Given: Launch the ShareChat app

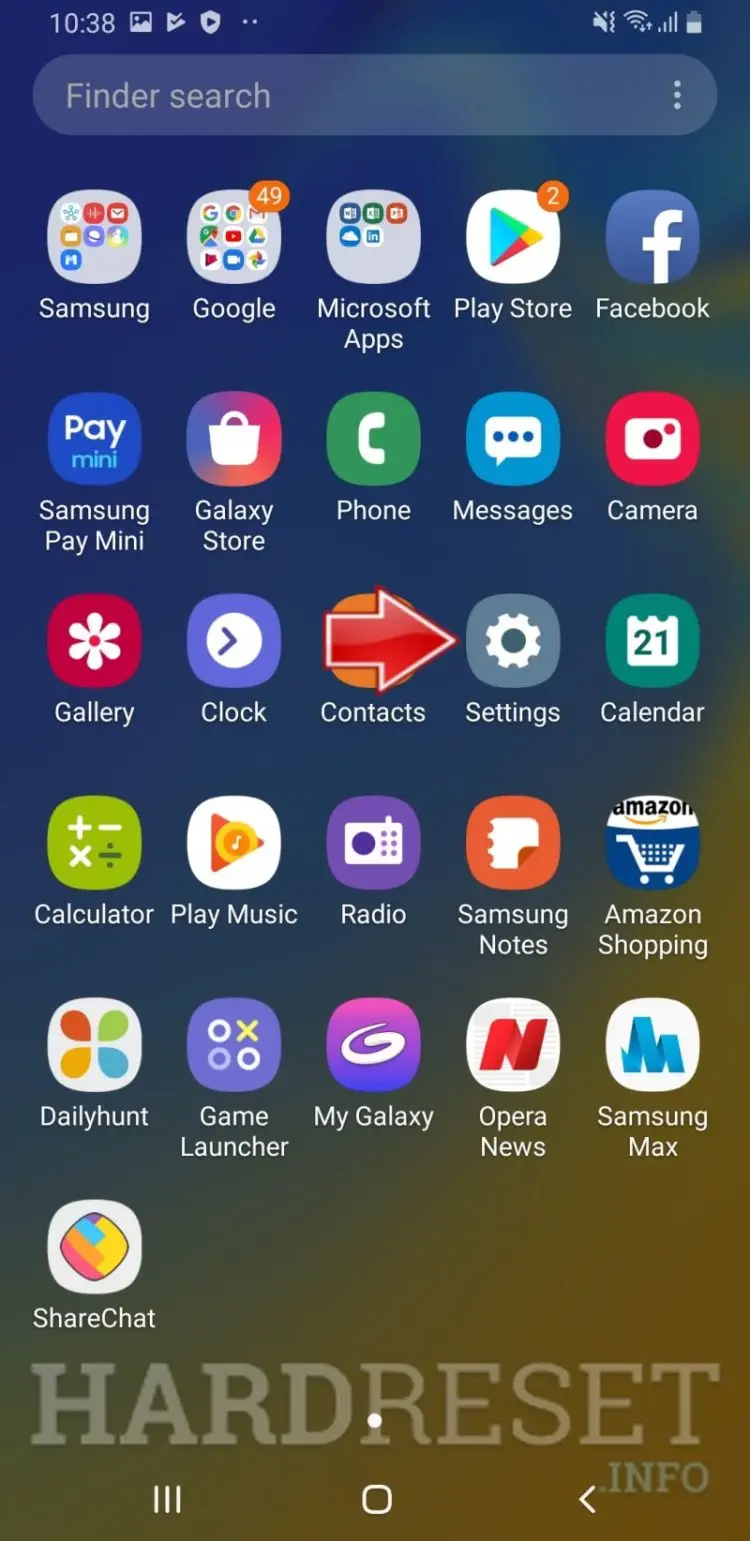Looking at the screenshot, I should tap(94, 1247).
